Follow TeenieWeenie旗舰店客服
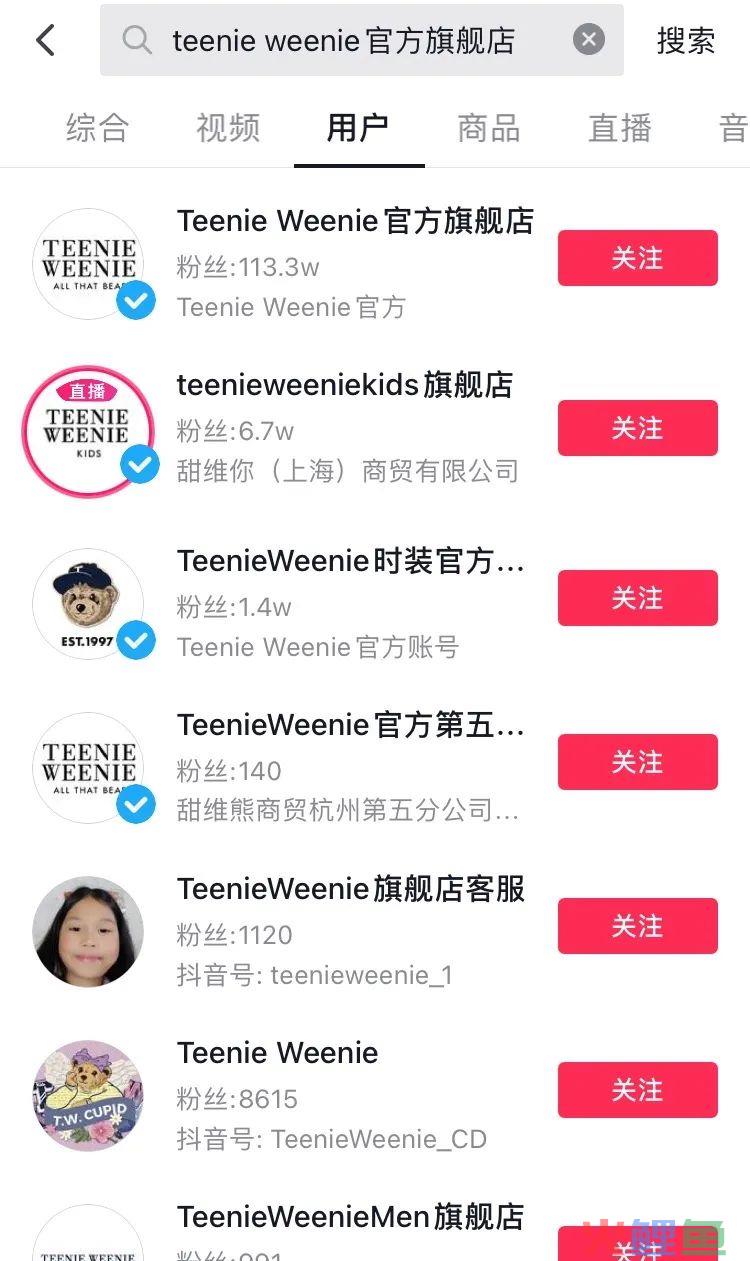This screenshot has width=750, height=1261. pyautogui.click(x=637, y=926)
